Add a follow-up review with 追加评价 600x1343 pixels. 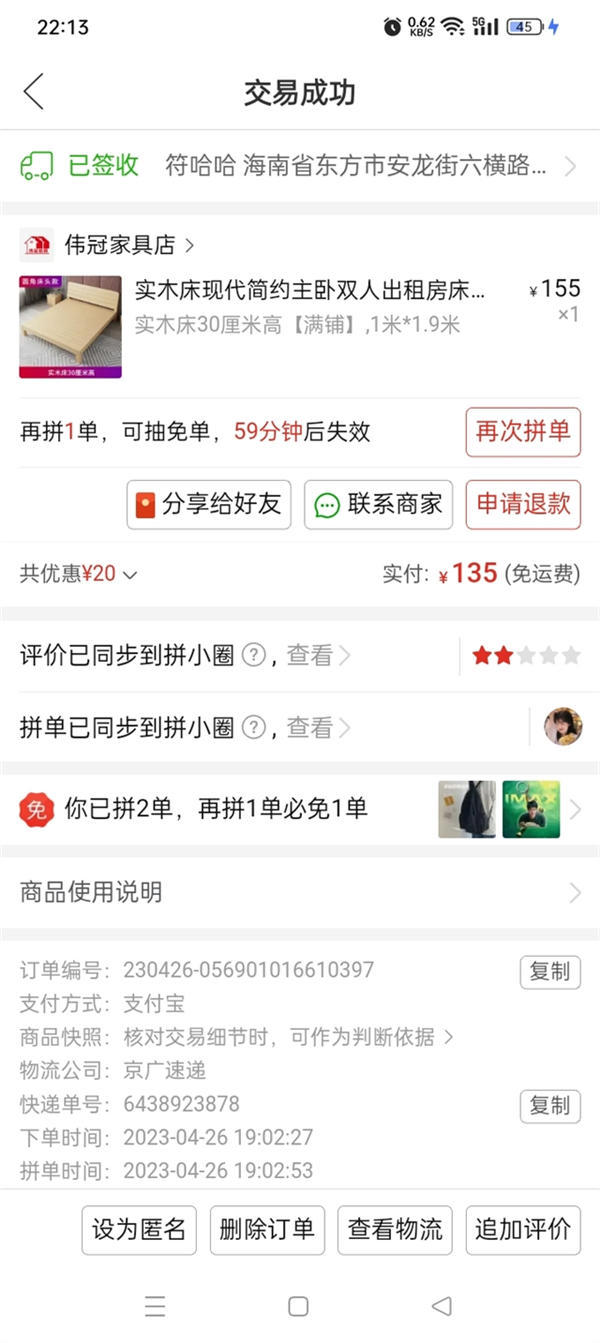522,1230
